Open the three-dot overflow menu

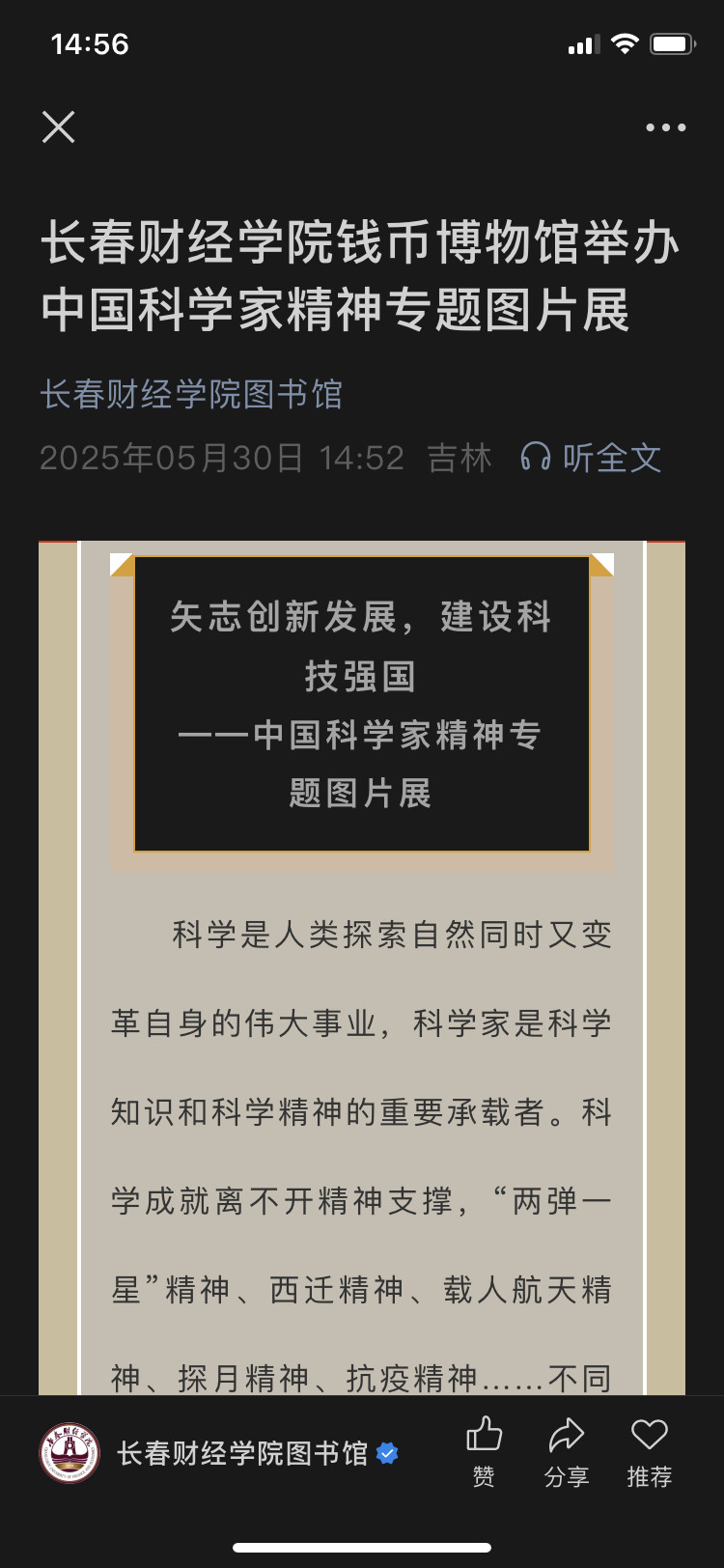tap(665, 127)
